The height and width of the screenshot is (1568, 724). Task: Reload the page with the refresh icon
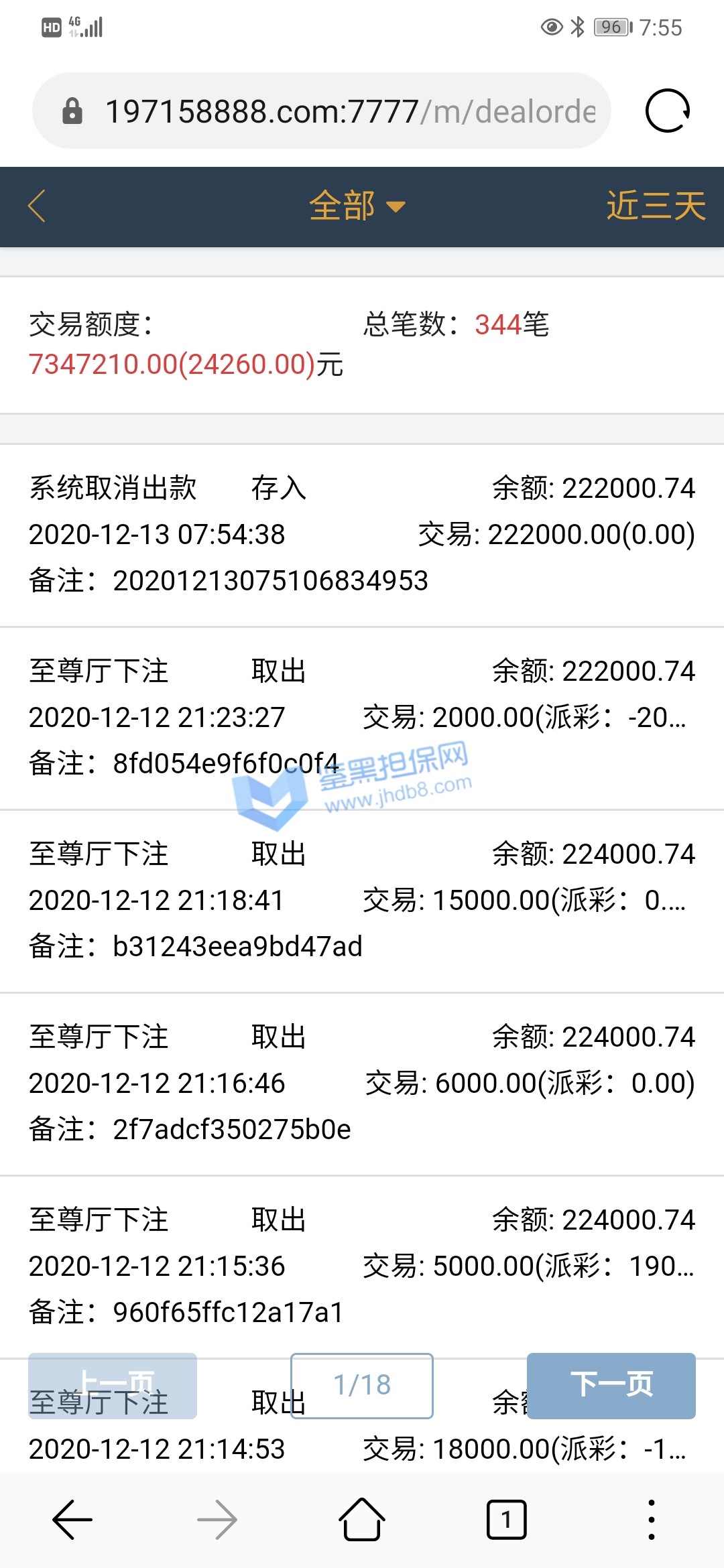[667, 111]
